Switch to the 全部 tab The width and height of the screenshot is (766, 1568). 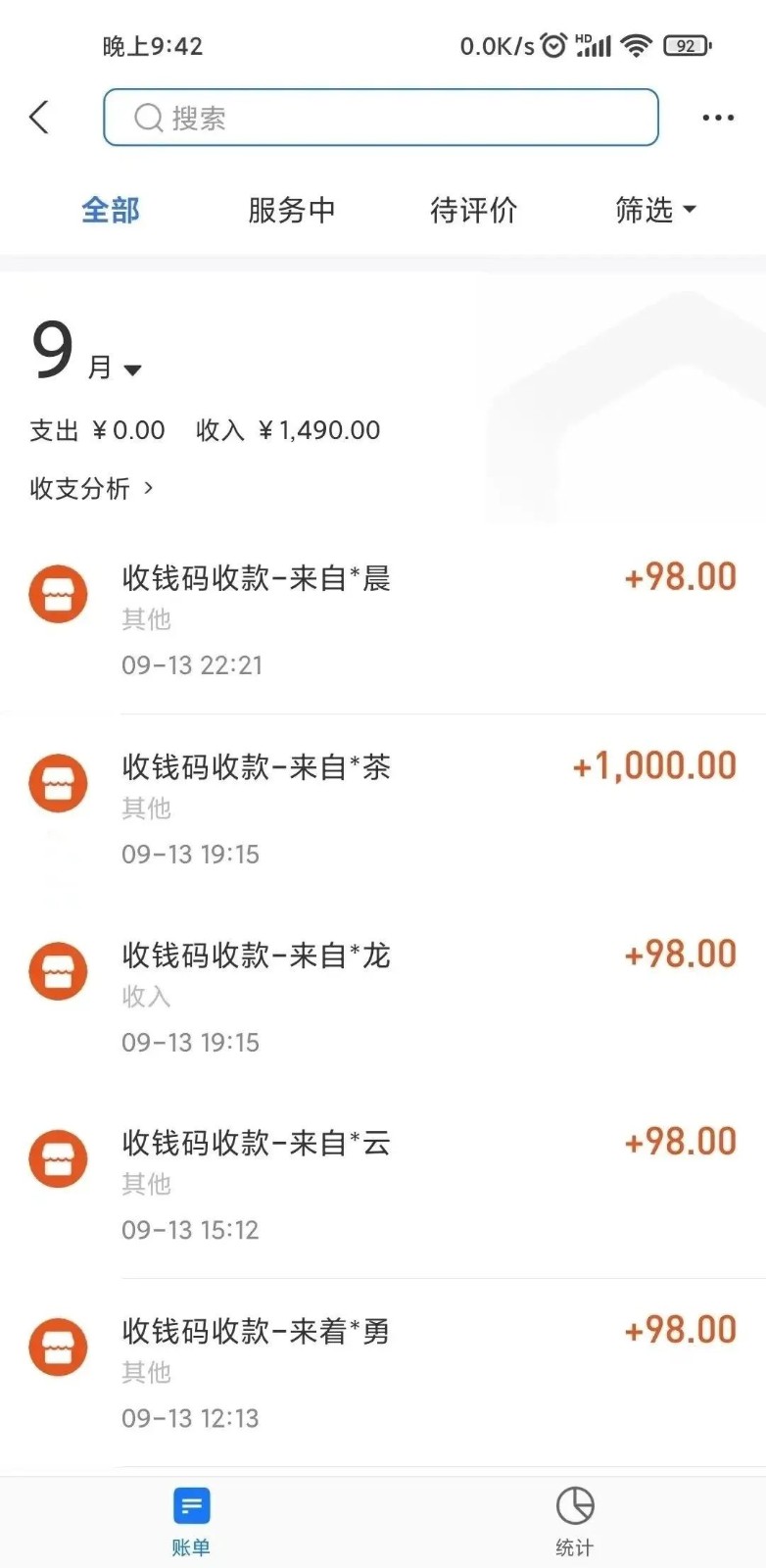tap(111, 210)
